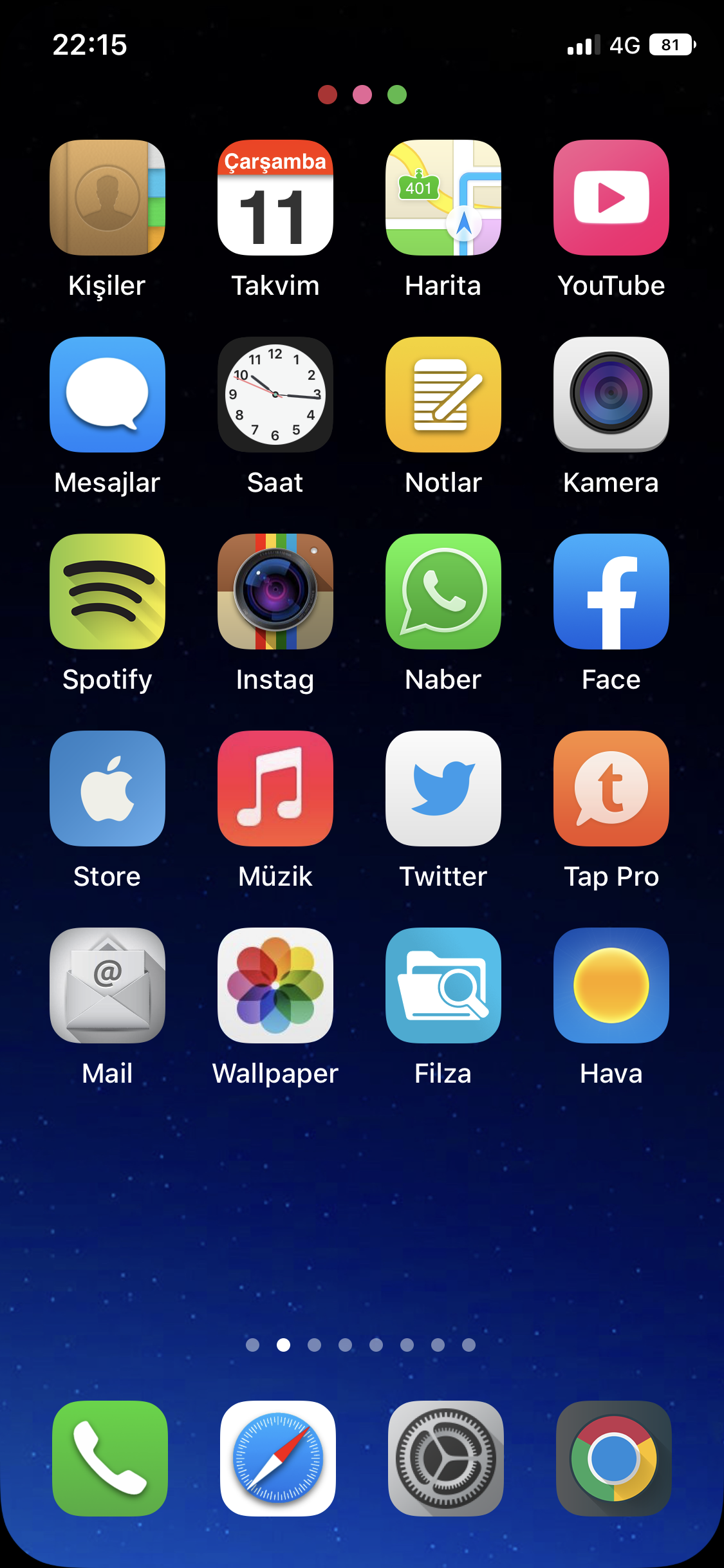724x1568 pixels.
Task: Start Spotify
Action: pos(107,592)
